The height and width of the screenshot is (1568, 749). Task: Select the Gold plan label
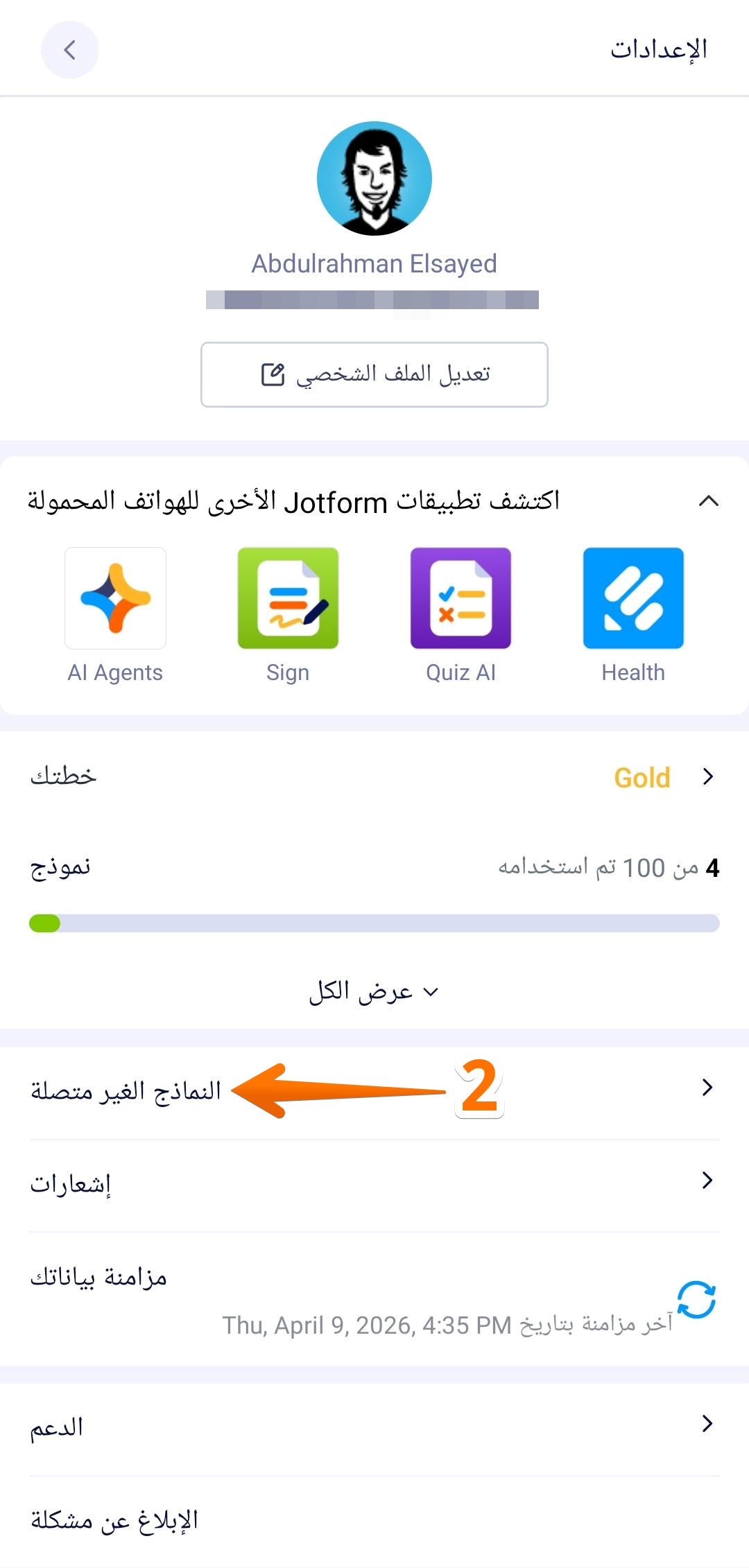pos(642,777)
